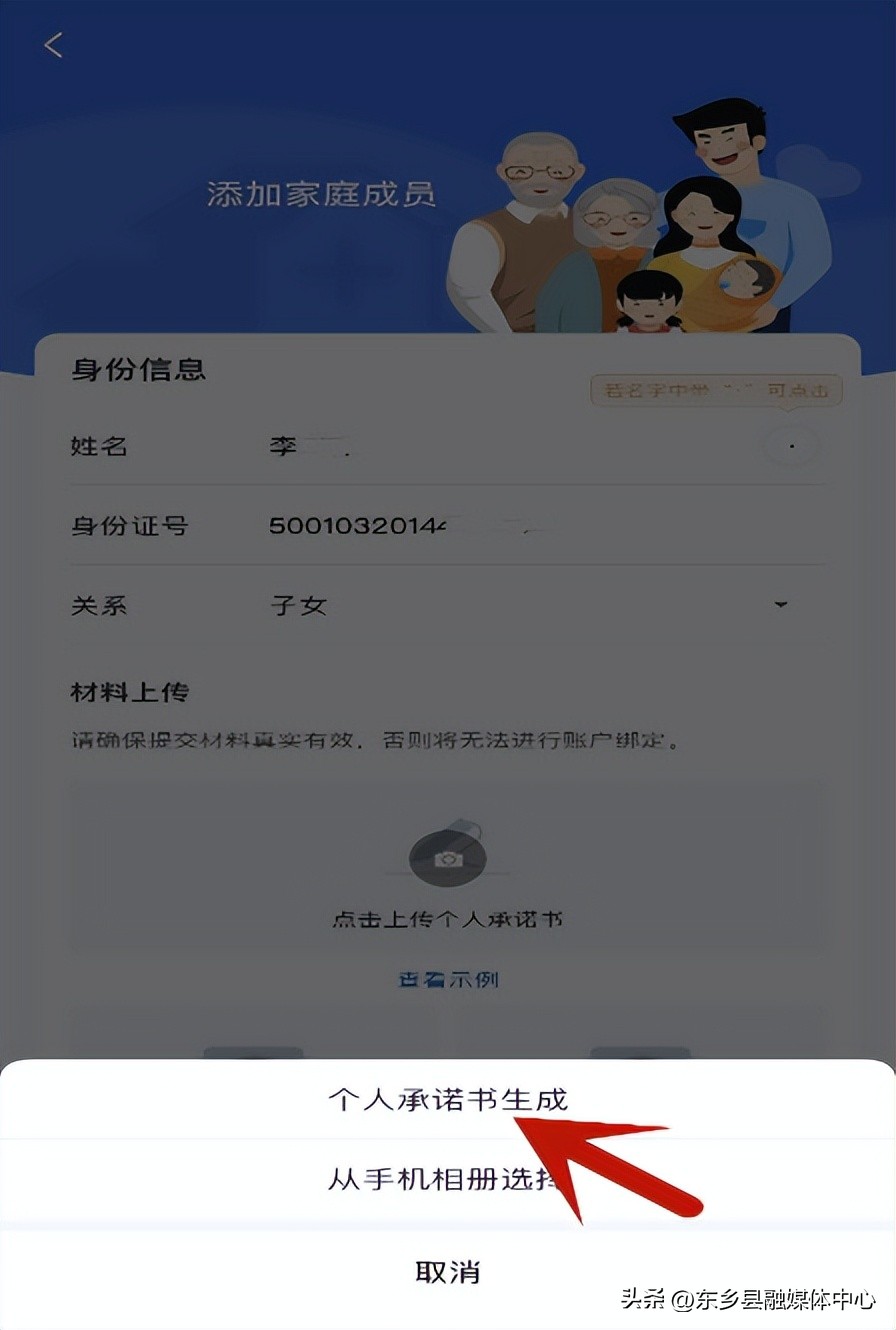Viewport: 896px width, 1330px height.
Task: Tap 取消 to dismiss the action sheet
Action: click(x=447, y=1271)
